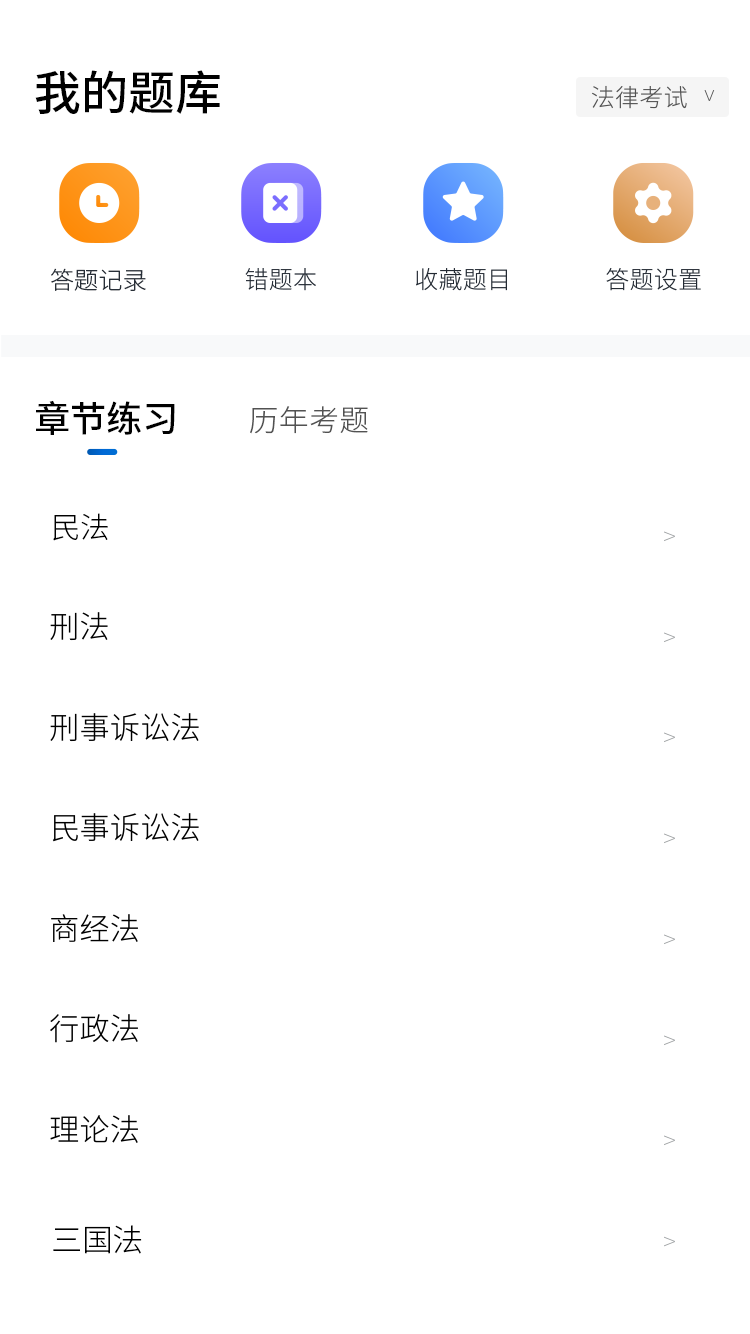Open the 民法 practice section
750x1334 pixels.
click(81, 528)
